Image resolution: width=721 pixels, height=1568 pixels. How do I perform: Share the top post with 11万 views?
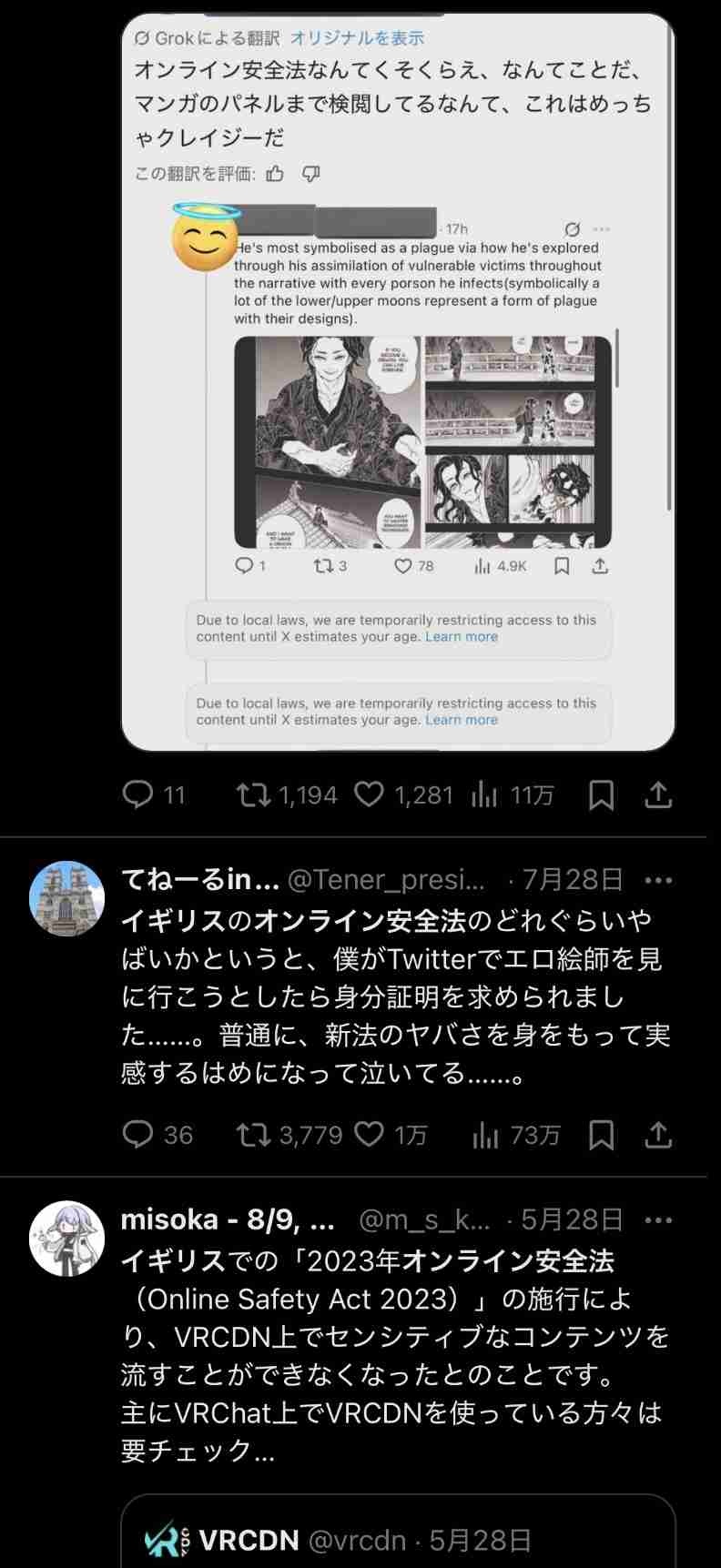click(658, 795)
